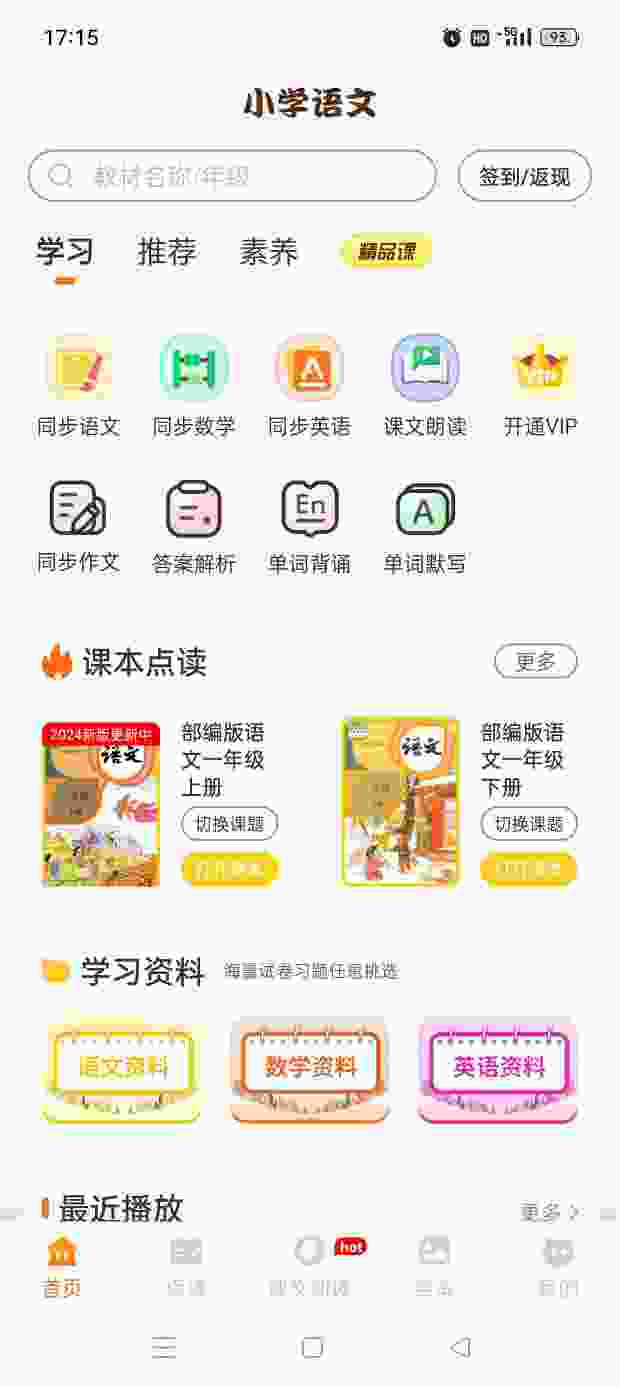
Task: Open 英语资料 study materials card
Action: [498, 1068]
